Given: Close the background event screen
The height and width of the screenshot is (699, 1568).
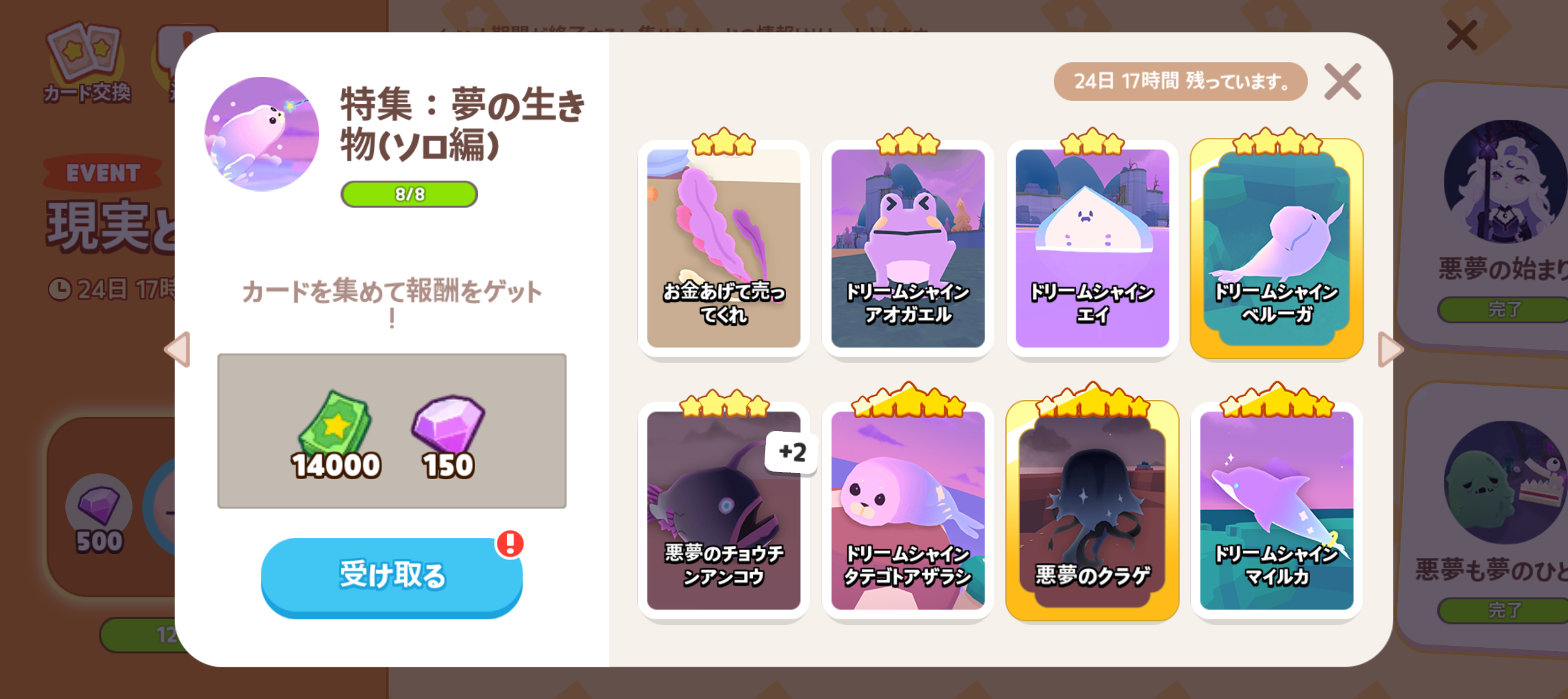Looking at the screenshot, I should (1461, 35).
